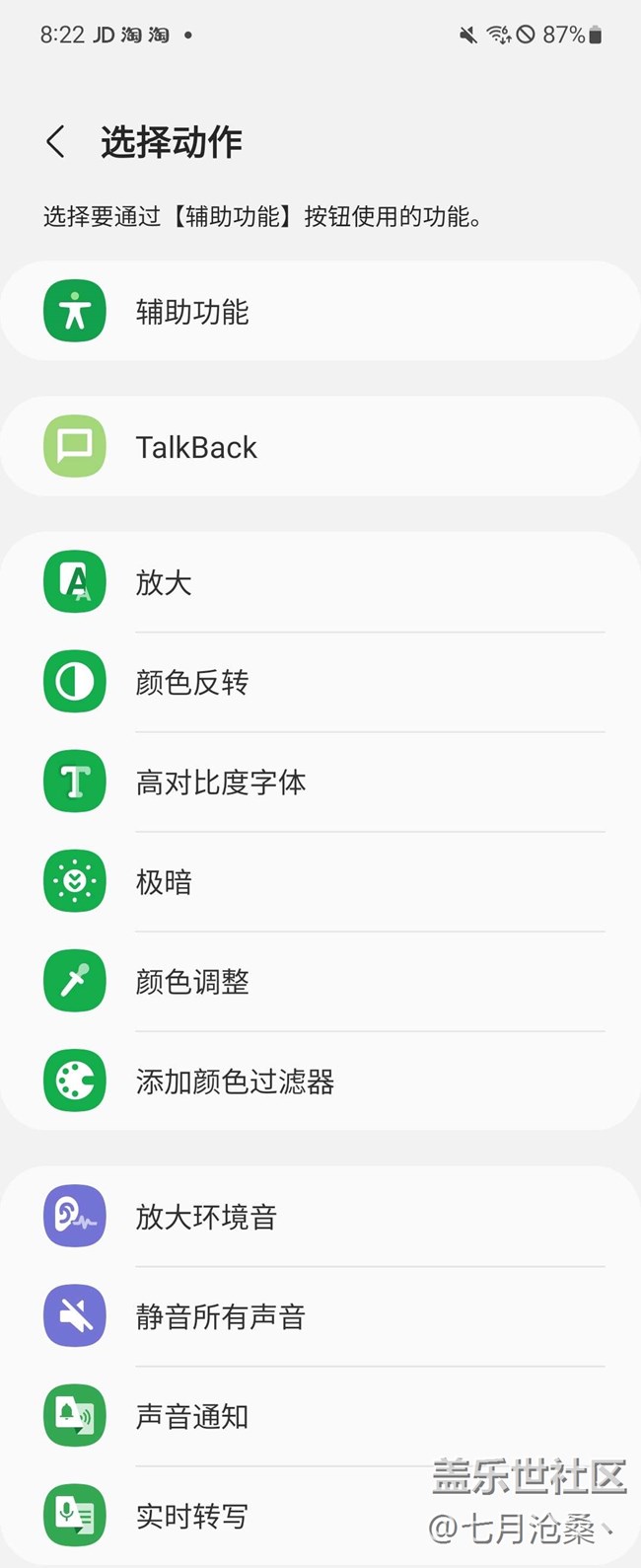Pick 颜色反转 from the list
The height and width of the screenshot is (1568, 641).
click(320, 682)
